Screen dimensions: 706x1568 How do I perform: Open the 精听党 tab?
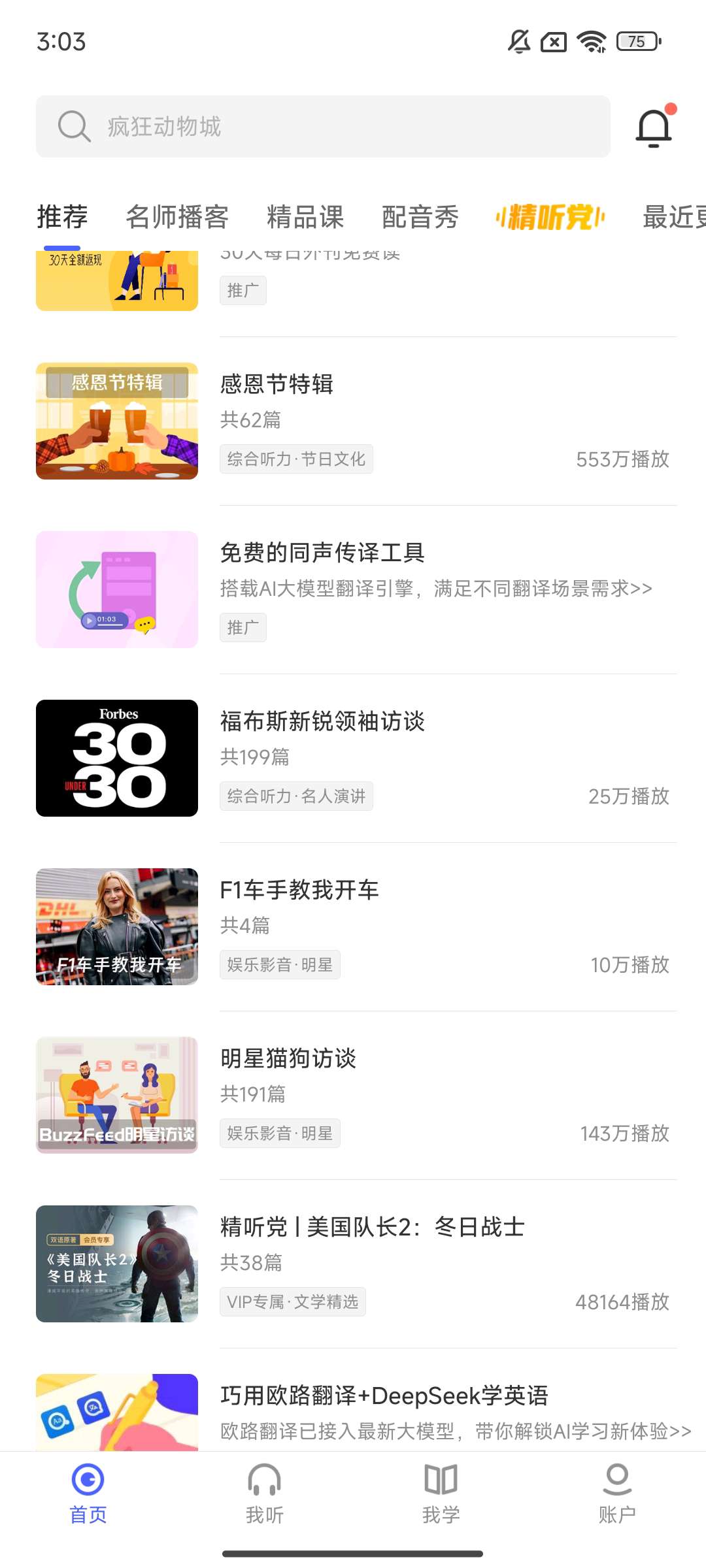pos(550,217)
